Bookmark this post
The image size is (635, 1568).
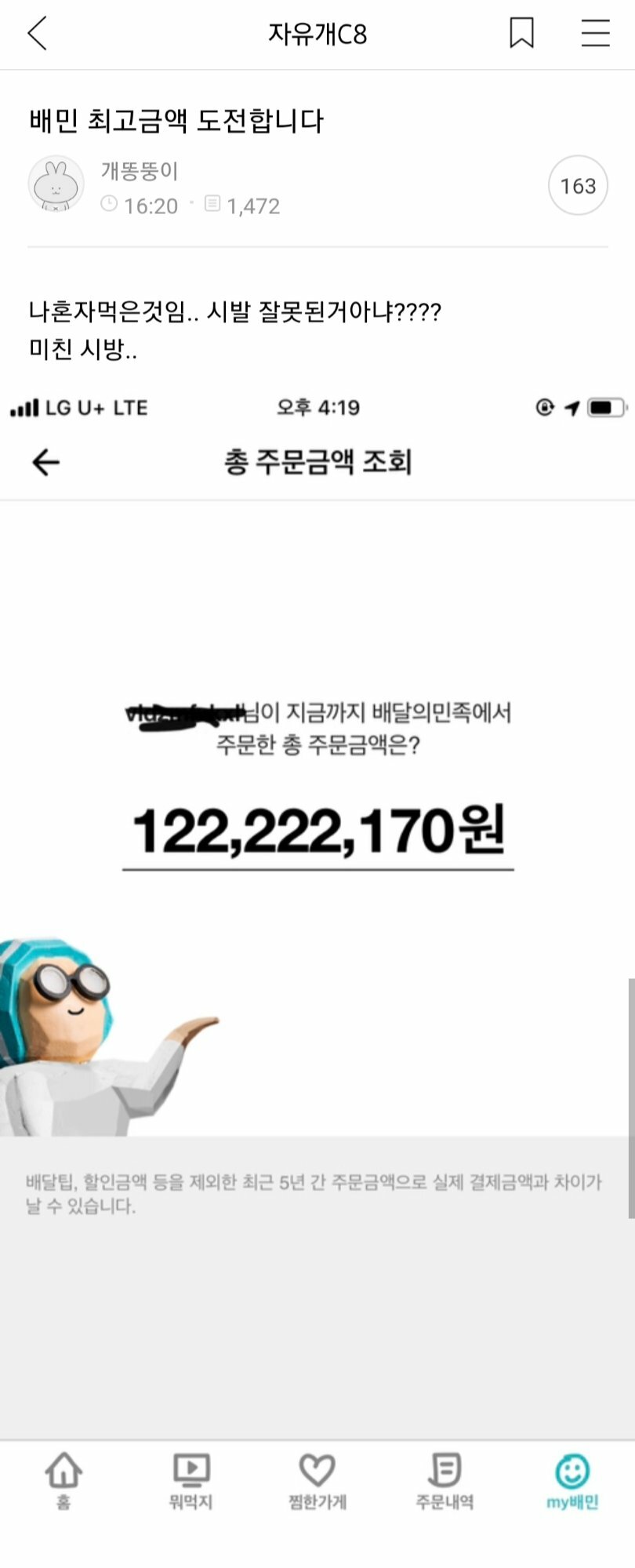[x=521, y=34]
